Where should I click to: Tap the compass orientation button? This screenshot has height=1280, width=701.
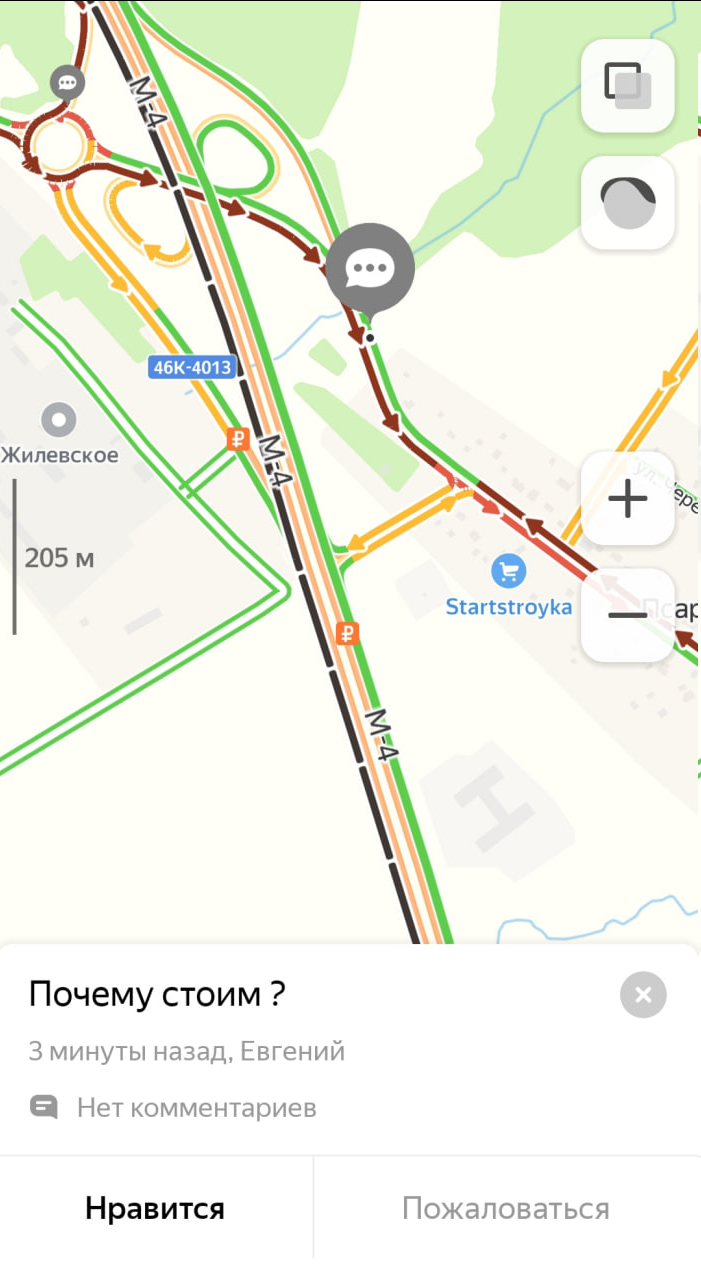click(x=627, y=203)
